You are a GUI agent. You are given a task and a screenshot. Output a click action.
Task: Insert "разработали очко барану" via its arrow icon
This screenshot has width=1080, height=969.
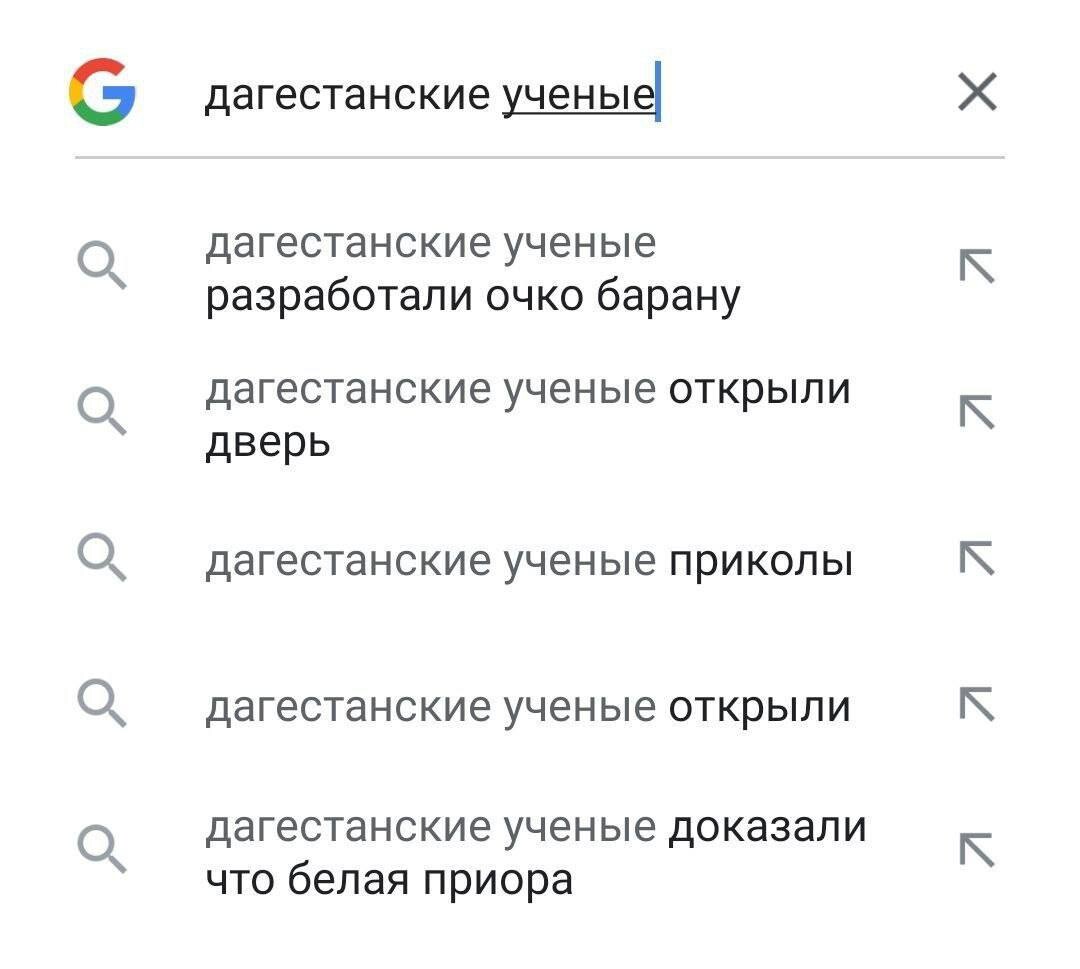[977, 267]
